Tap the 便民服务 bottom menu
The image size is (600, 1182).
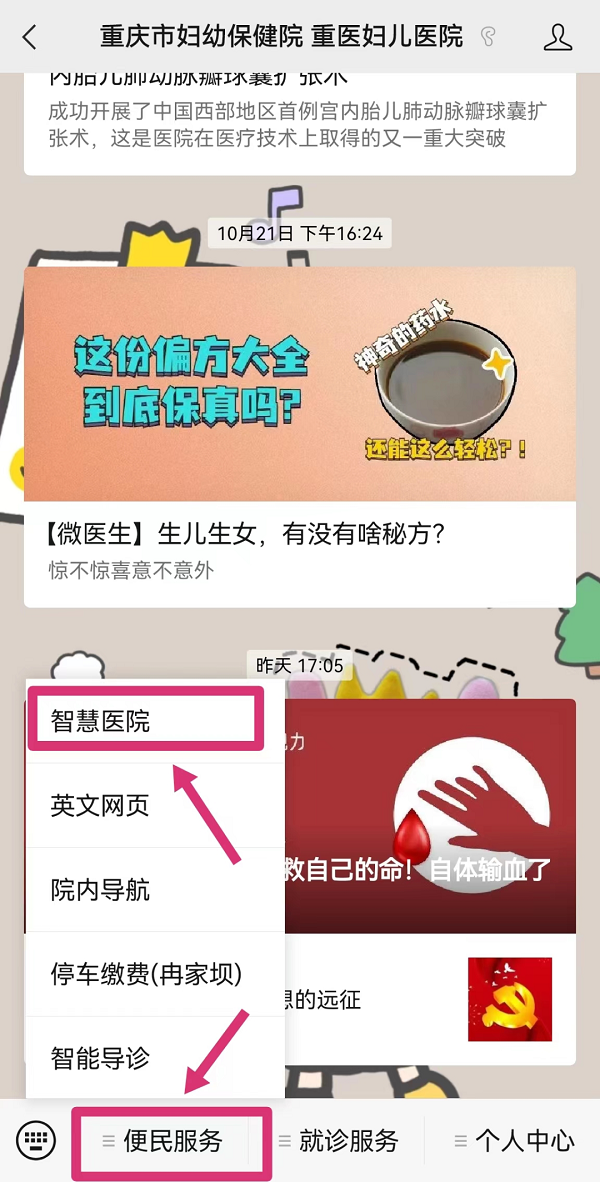(170, 1140)
